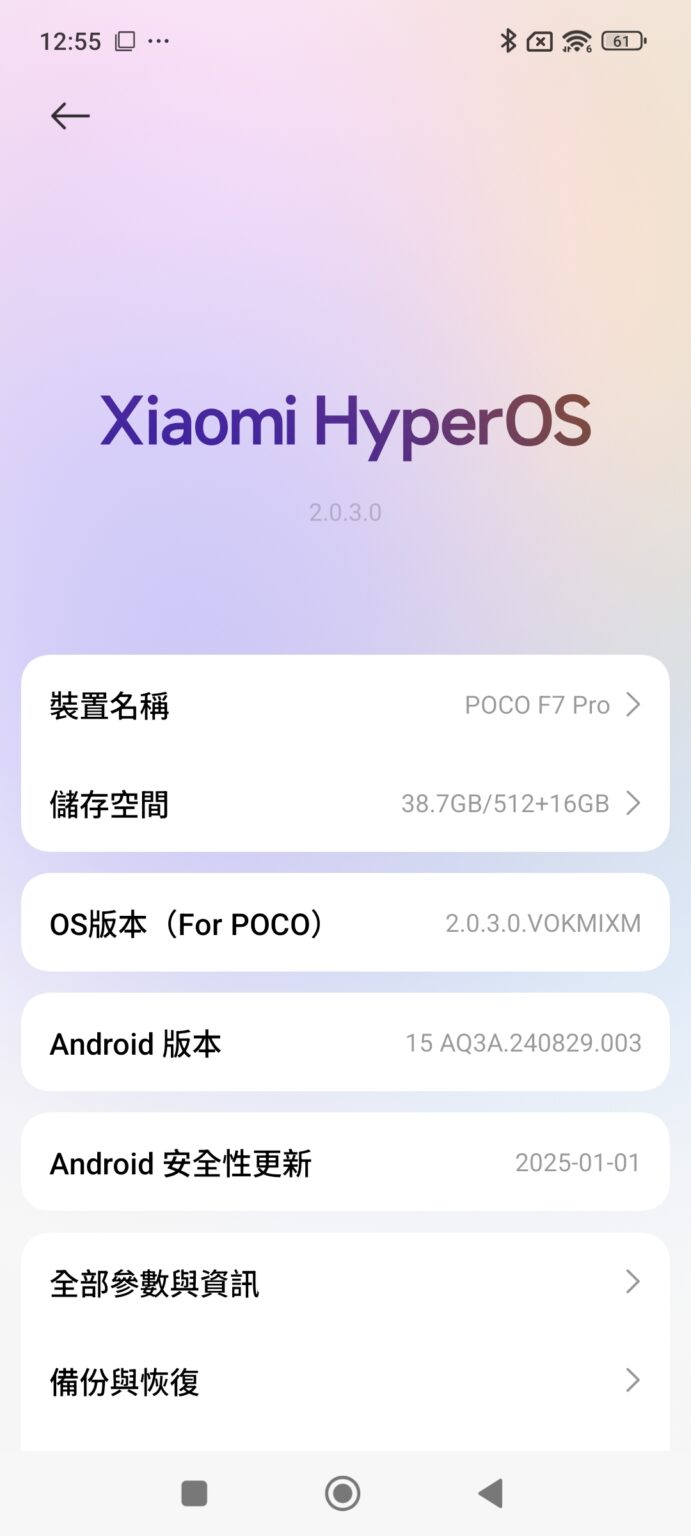The width and height of the screenshot is (691, 1536).
Task: Tap the OS版本 (For POCO) row
Action: click(x=345, y=923)
